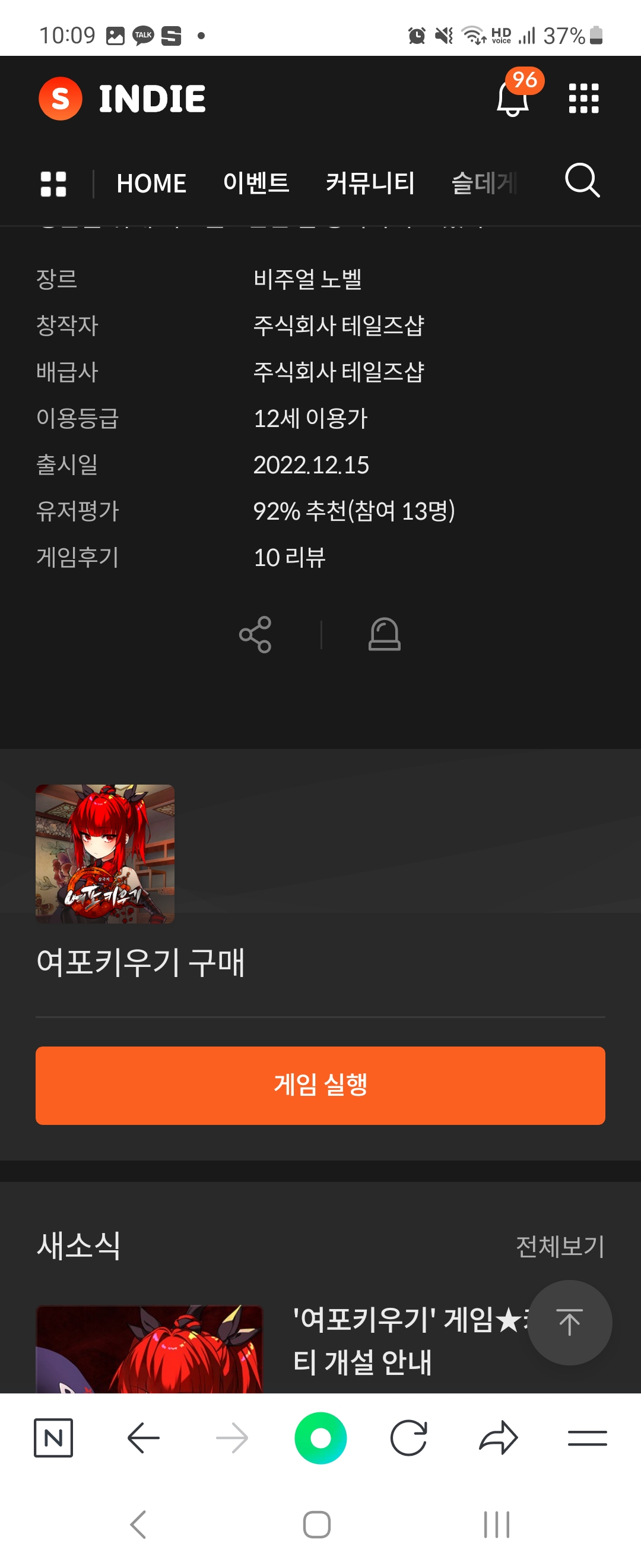This screenshot has width=641, height=1568.
Task: Go to the HOME tab
Action: (151, 184)
